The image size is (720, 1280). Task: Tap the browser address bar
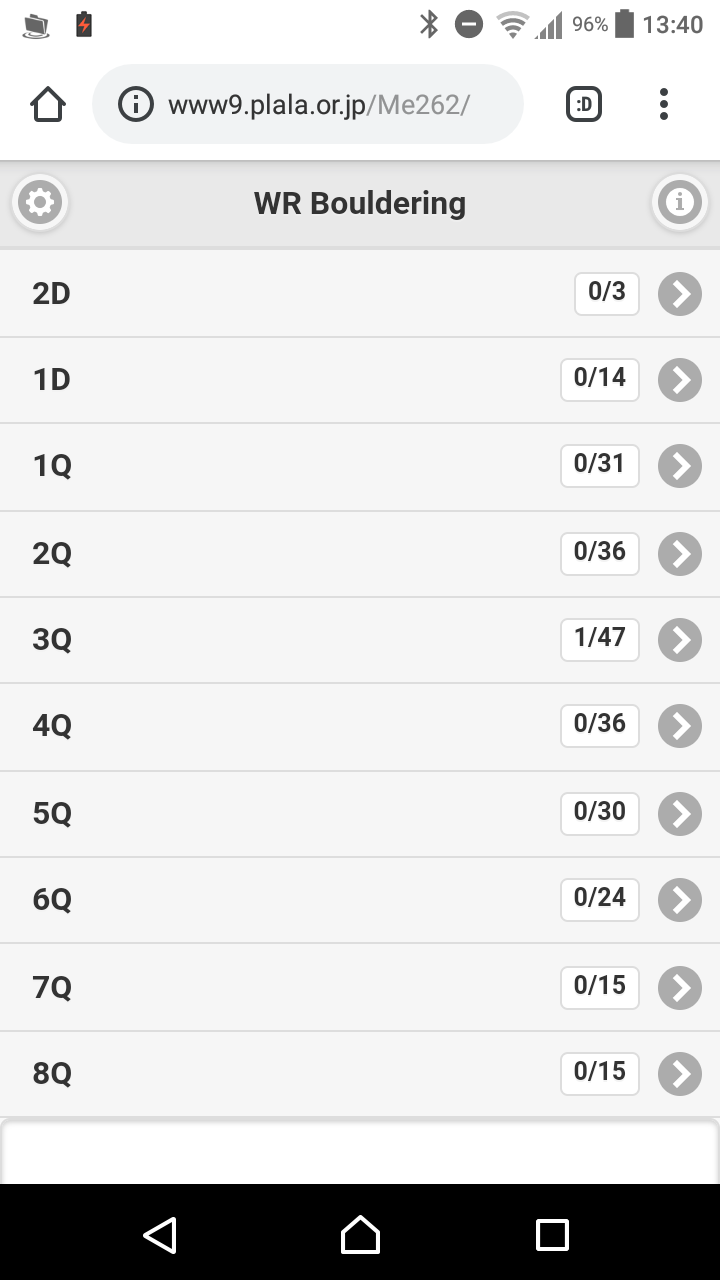308,104
